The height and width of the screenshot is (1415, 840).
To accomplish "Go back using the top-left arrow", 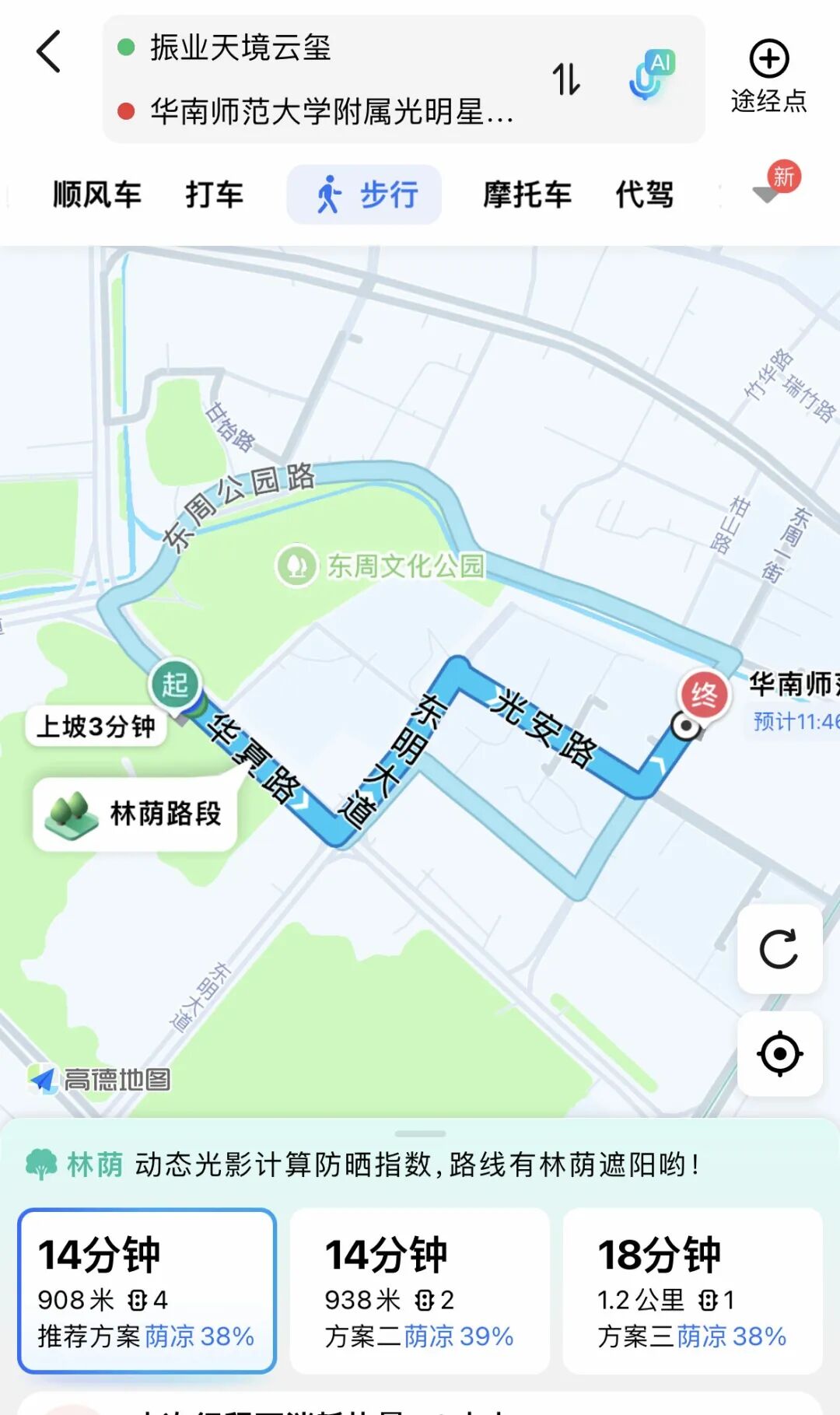I will coord(49,51).
